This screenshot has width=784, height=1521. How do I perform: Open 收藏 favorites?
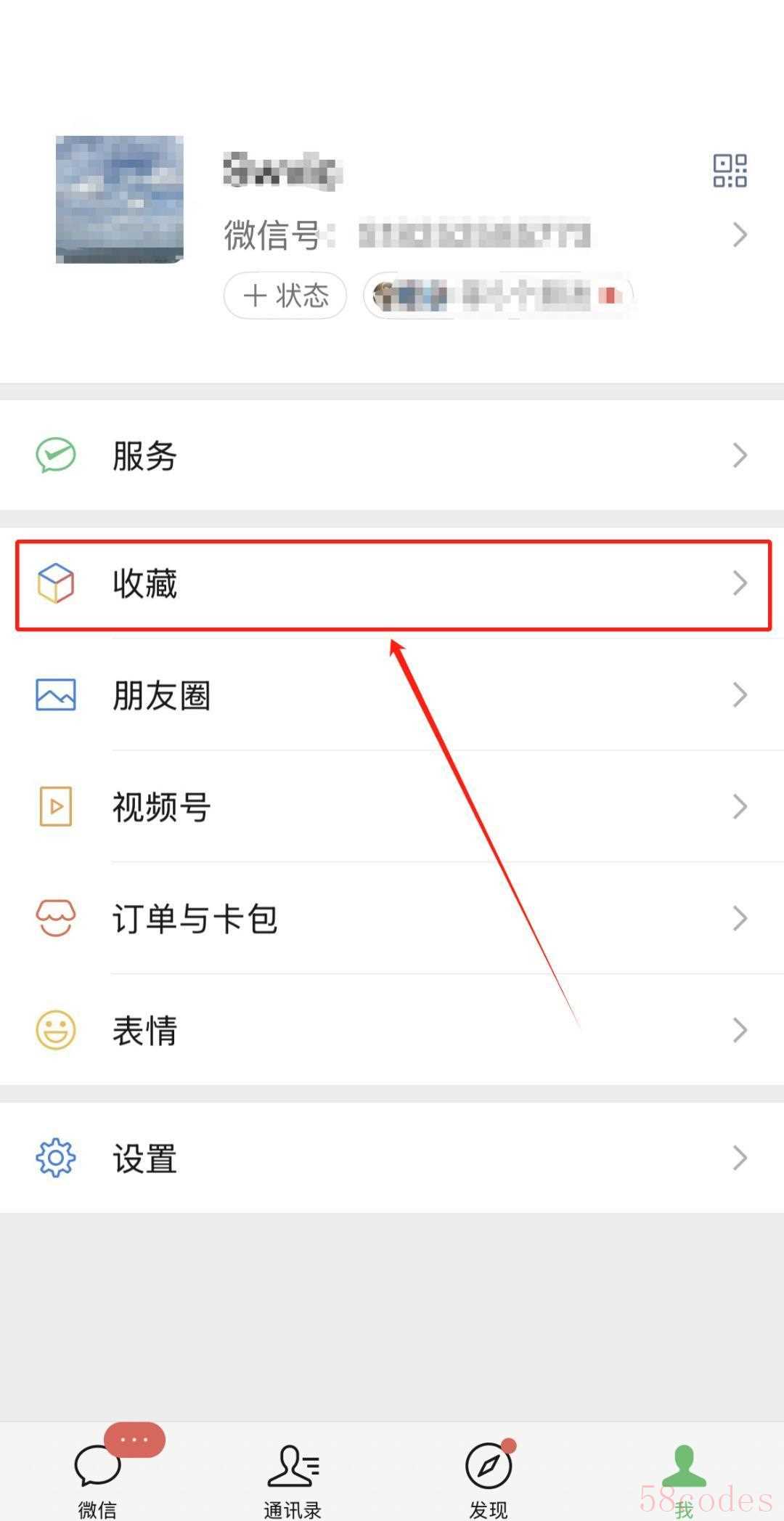point(392,584)
